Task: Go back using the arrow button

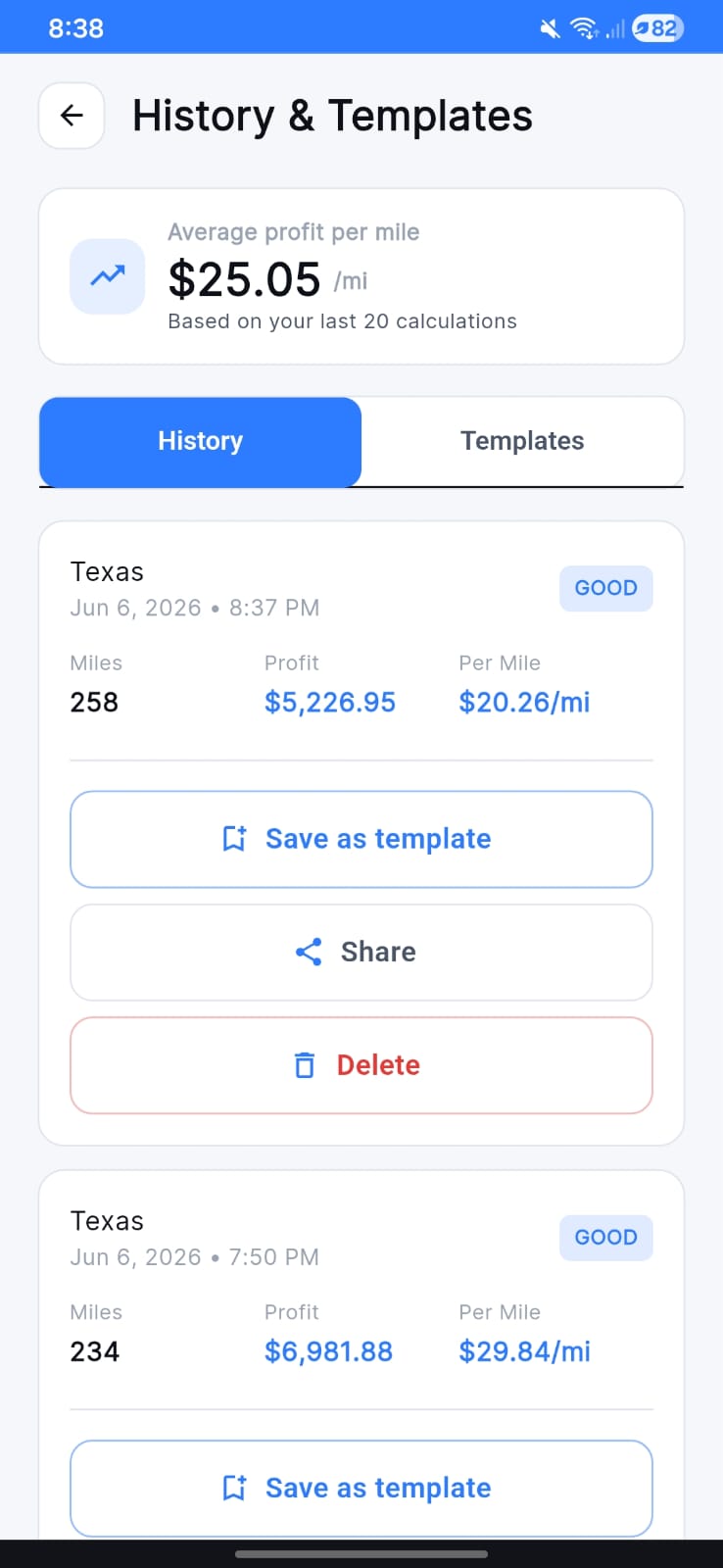Action: [72, 116]
